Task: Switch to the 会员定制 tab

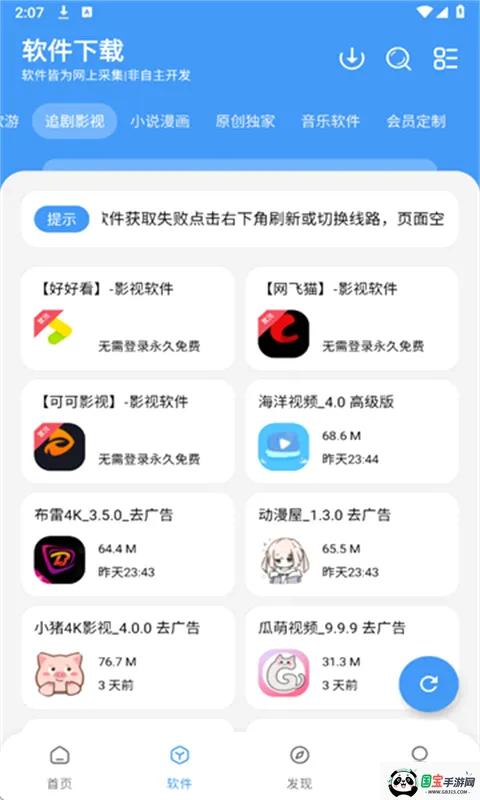Action: click(416, 121)
